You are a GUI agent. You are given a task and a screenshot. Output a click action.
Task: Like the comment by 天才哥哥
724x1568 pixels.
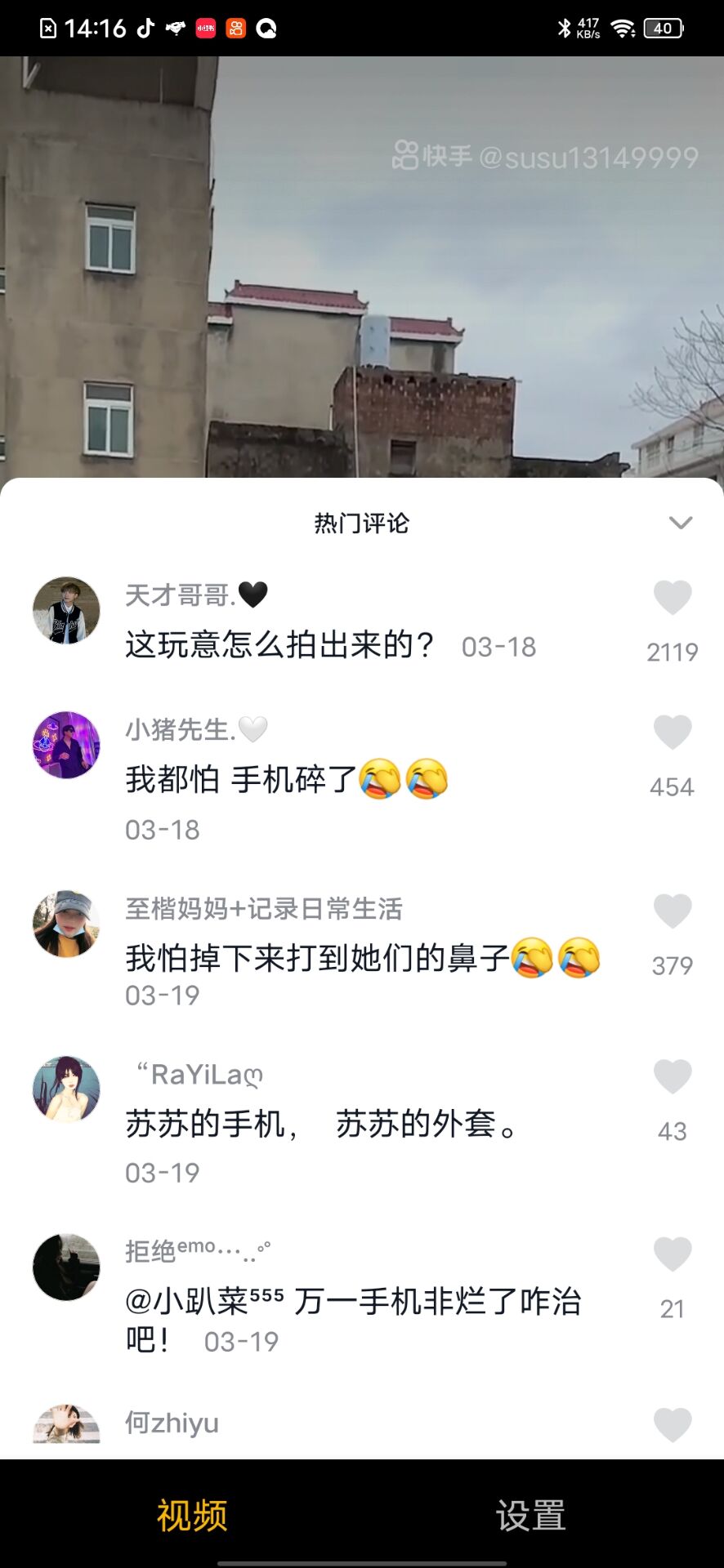click(673, 598)
